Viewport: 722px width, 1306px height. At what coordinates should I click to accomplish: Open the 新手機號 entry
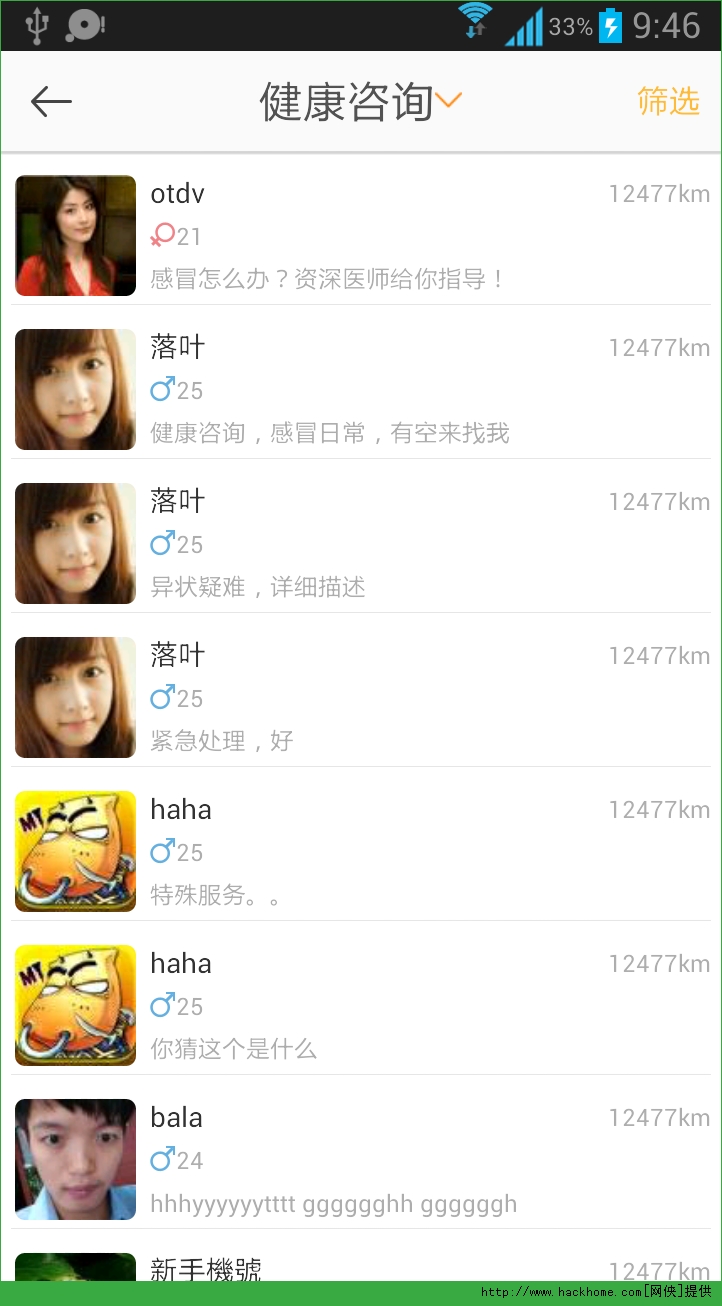(360, 1267)
